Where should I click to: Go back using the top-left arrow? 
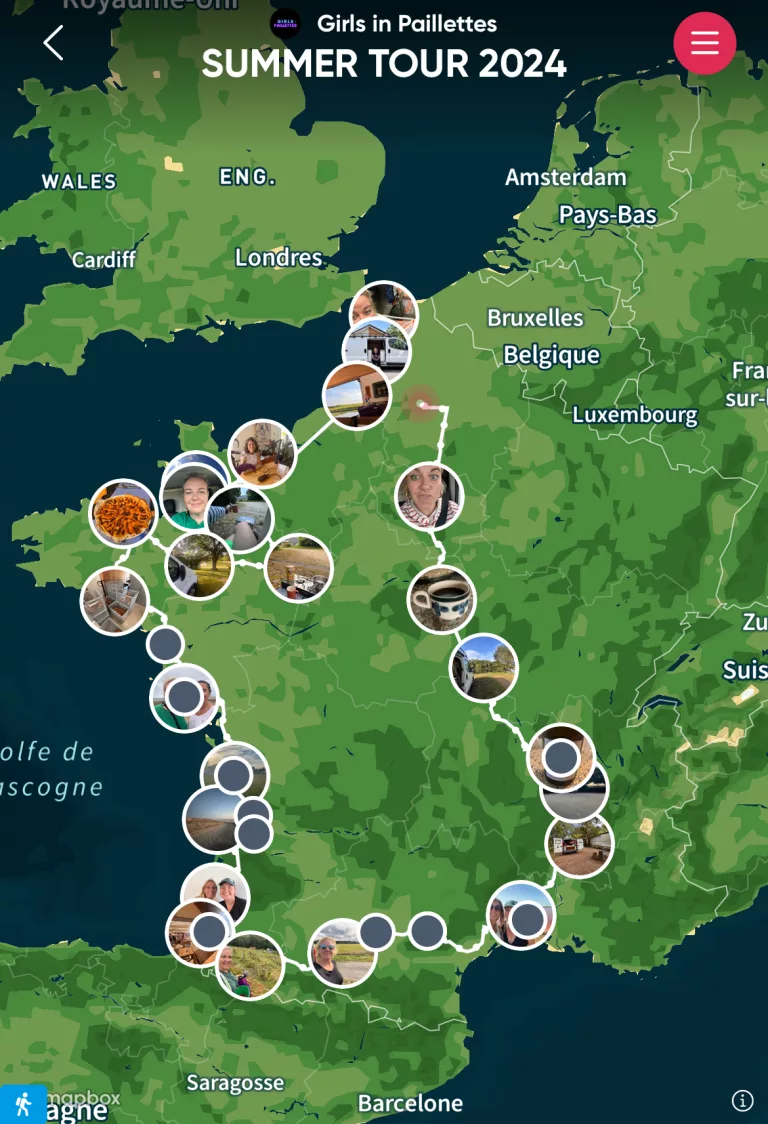tap(54, 43)
